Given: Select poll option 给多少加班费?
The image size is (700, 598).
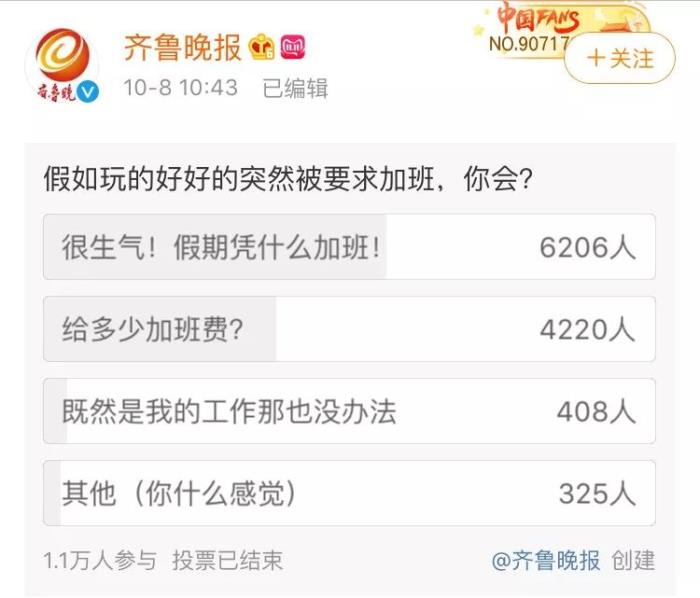Looking at the screenshot, I should click(x=349, y=329).
